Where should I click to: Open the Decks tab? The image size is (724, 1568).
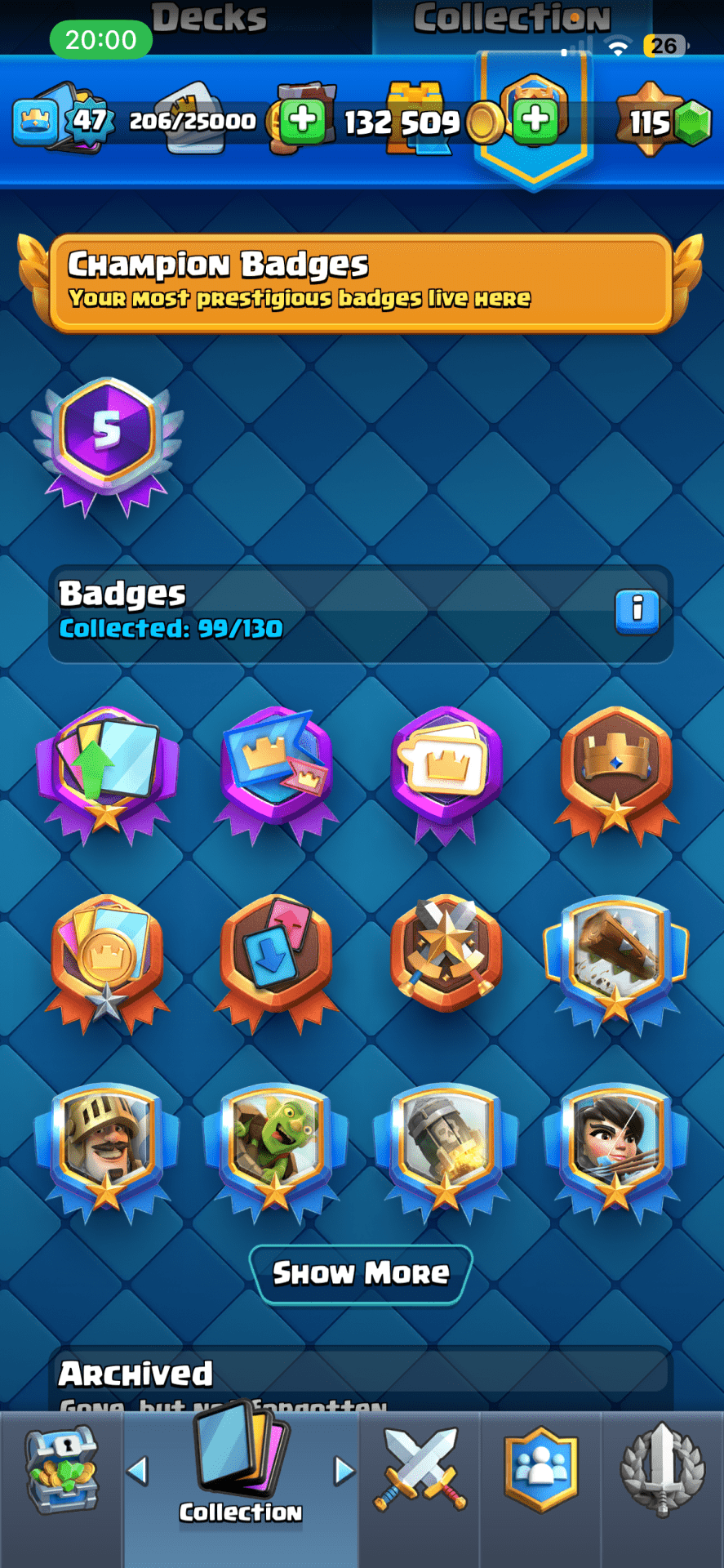click(209, 18)
